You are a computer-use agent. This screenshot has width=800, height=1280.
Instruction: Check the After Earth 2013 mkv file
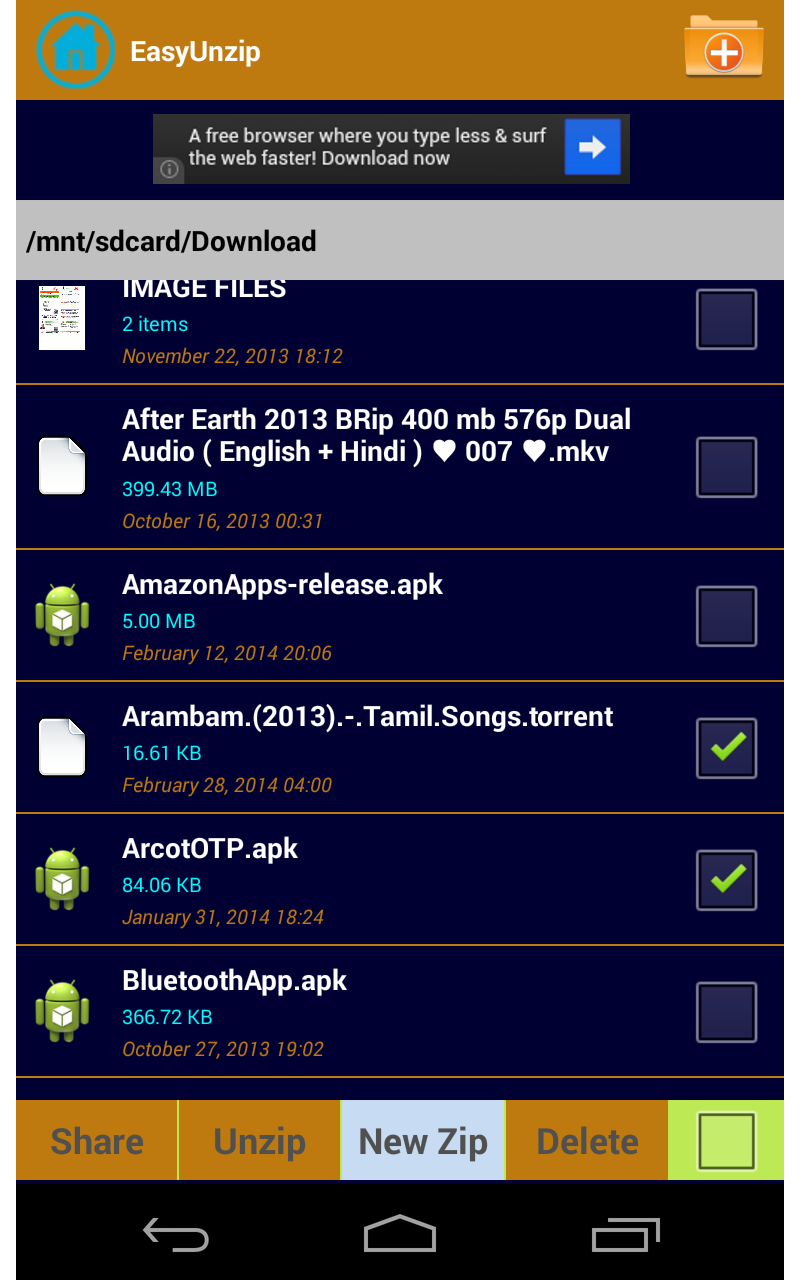pos(726,467)
